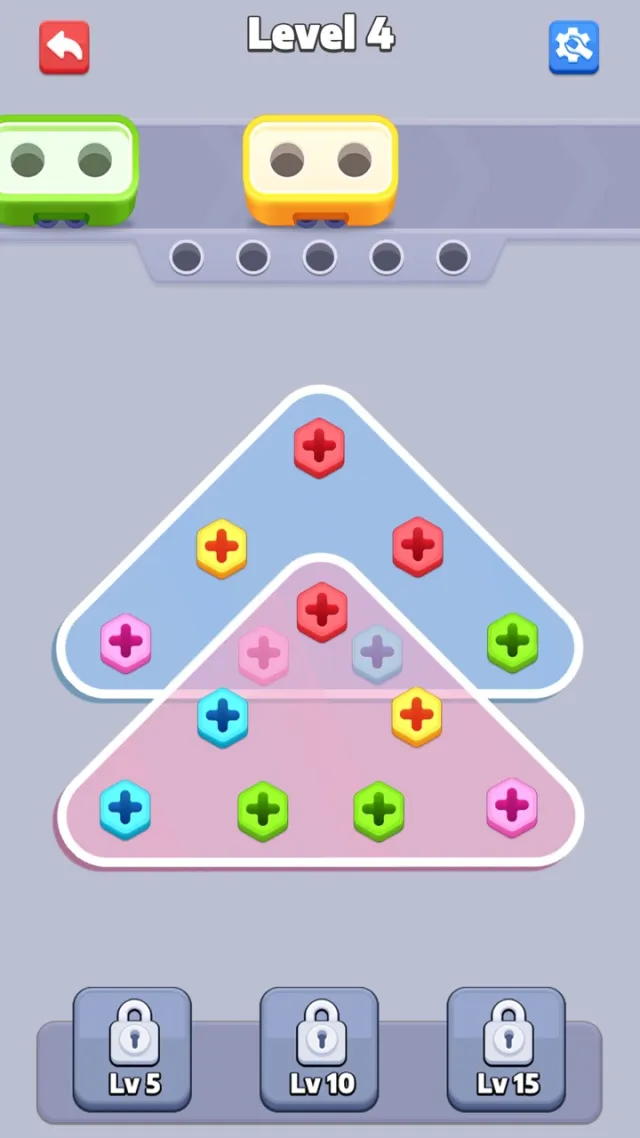Tap the red screw at the pink plate's peak

coord(321,611)
